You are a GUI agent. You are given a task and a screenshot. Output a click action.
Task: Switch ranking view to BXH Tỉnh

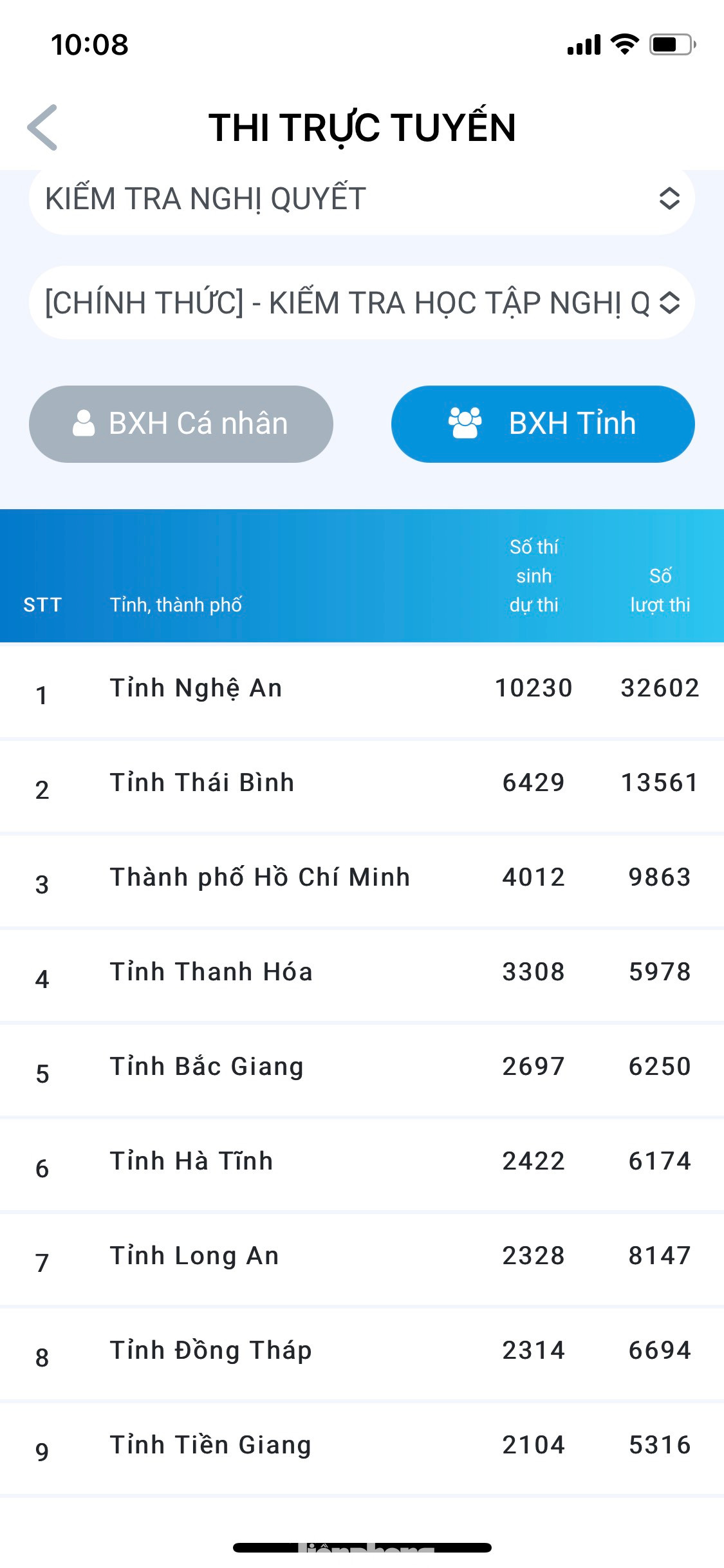(x=543, y=424)
